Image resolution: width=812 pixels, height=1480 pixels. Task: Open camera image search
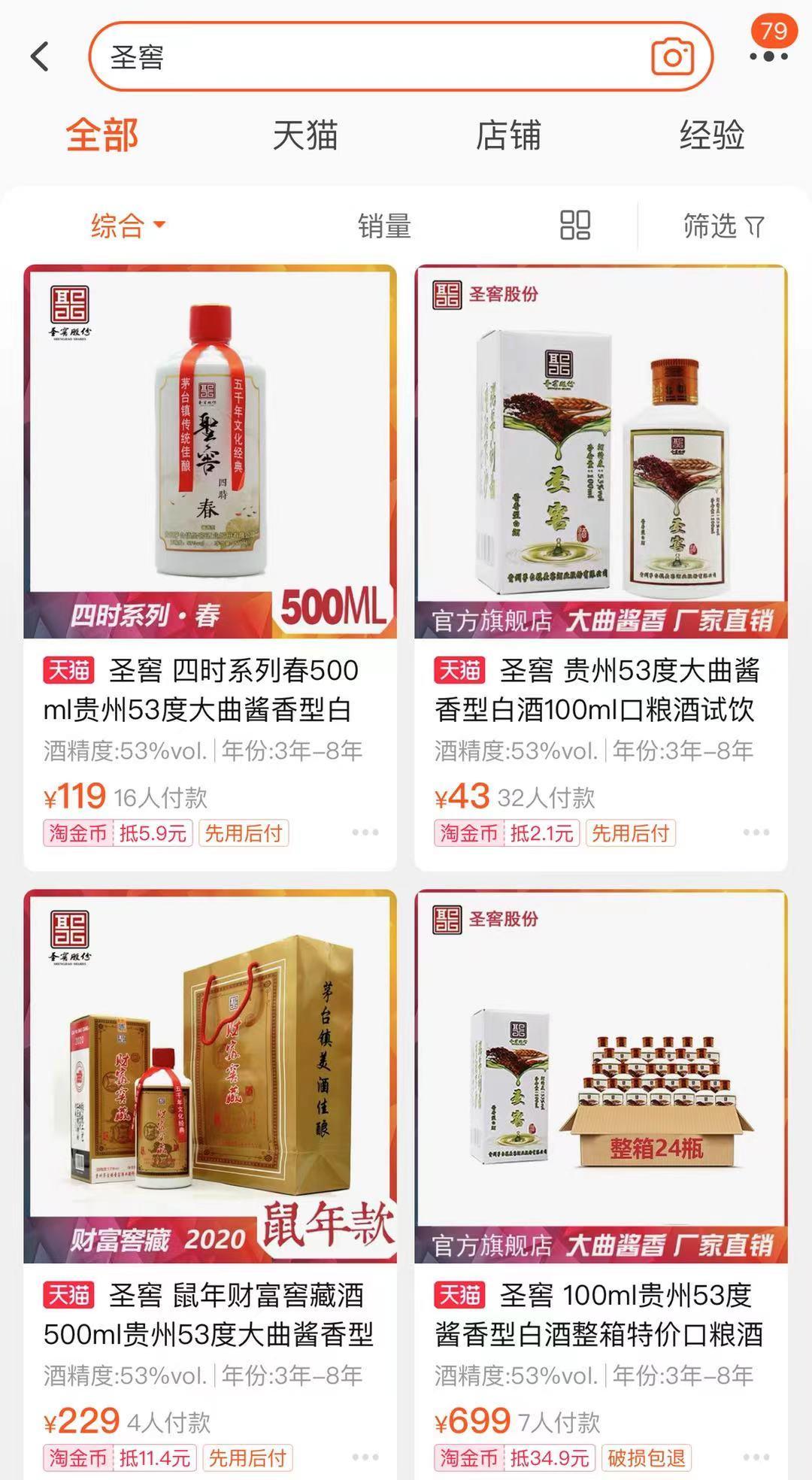[x=672, y=56]
